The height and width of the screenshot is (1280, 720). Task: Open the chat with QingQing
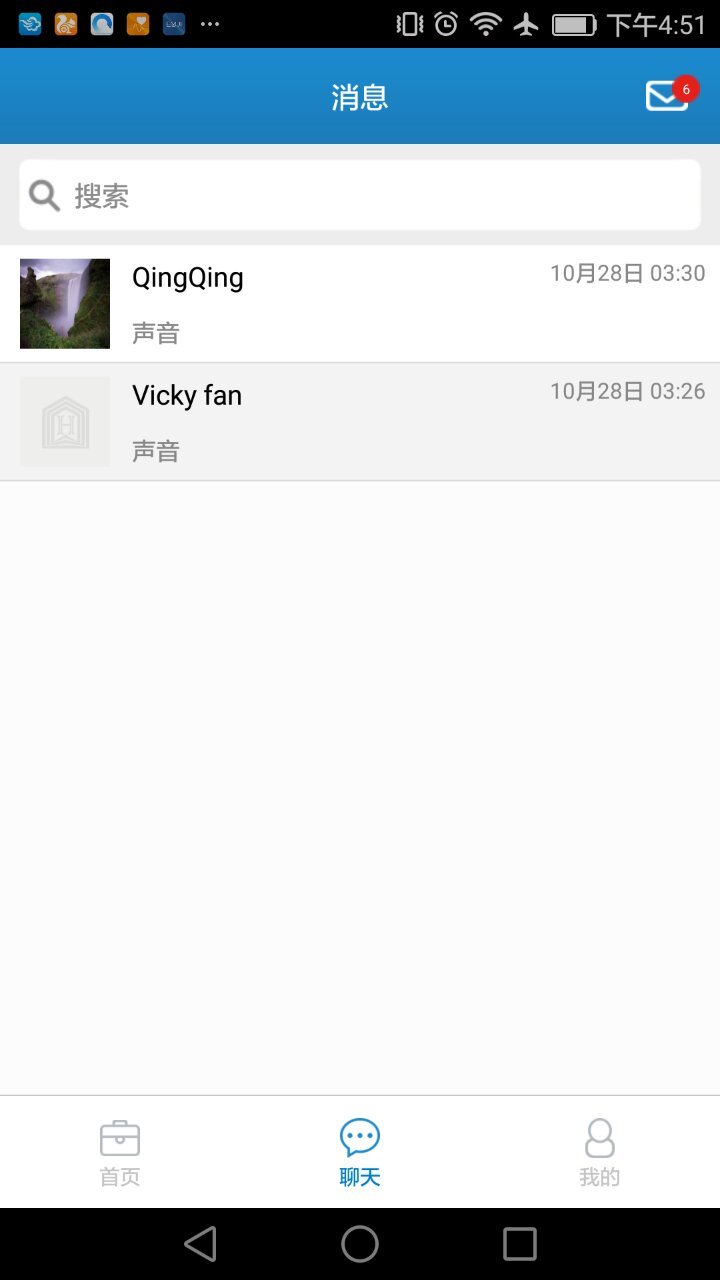[x=360, y=303]
